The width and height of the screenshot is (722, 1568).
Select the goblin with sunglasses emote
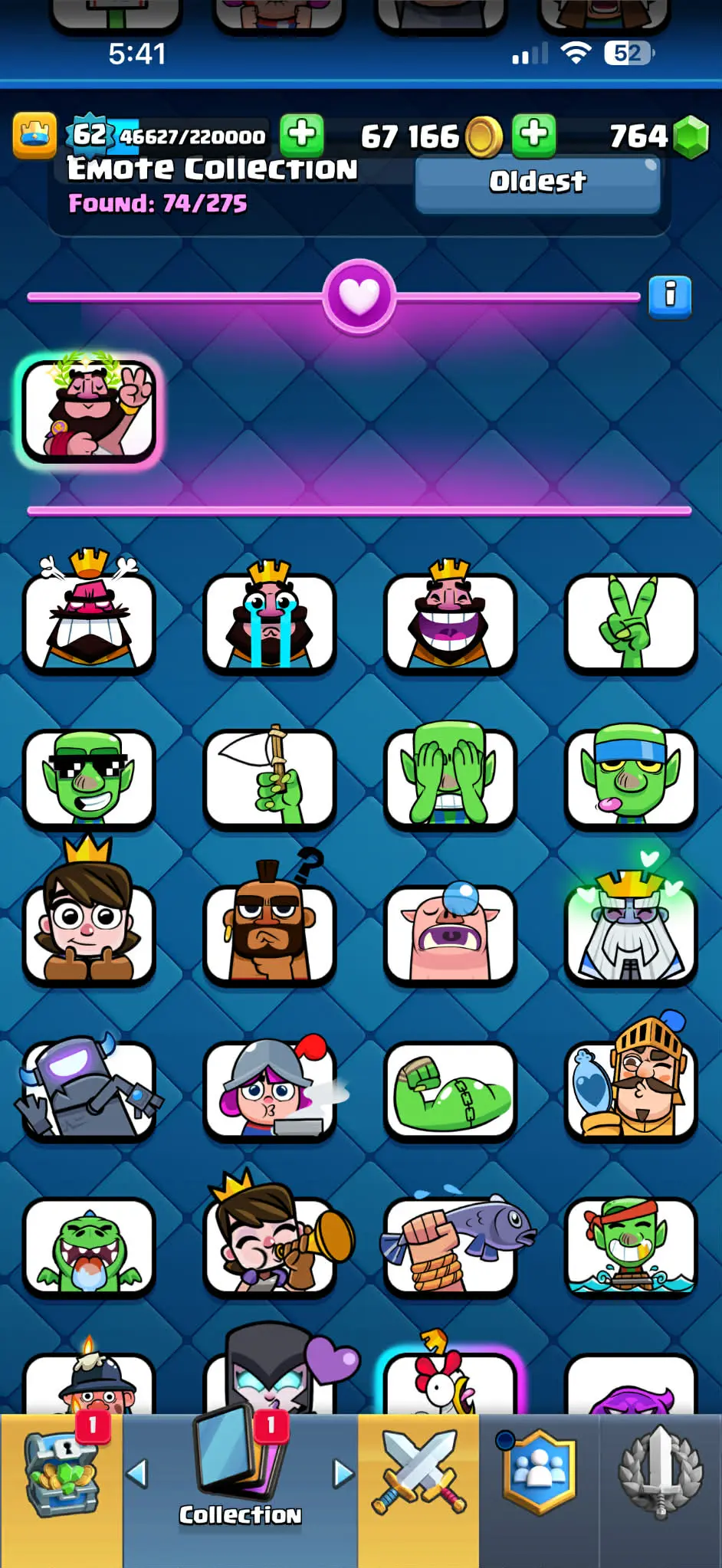89,778
